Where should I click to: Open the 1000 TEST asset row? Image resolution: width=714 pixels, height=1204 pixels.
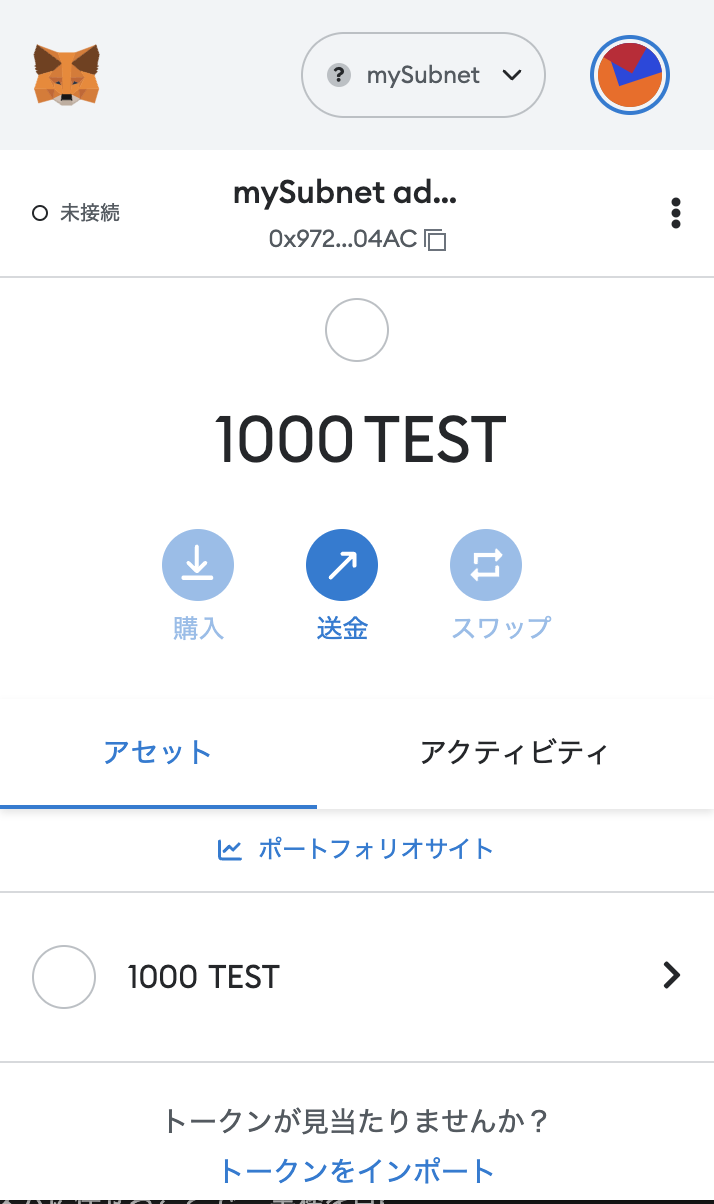click(x=357, y=976)
